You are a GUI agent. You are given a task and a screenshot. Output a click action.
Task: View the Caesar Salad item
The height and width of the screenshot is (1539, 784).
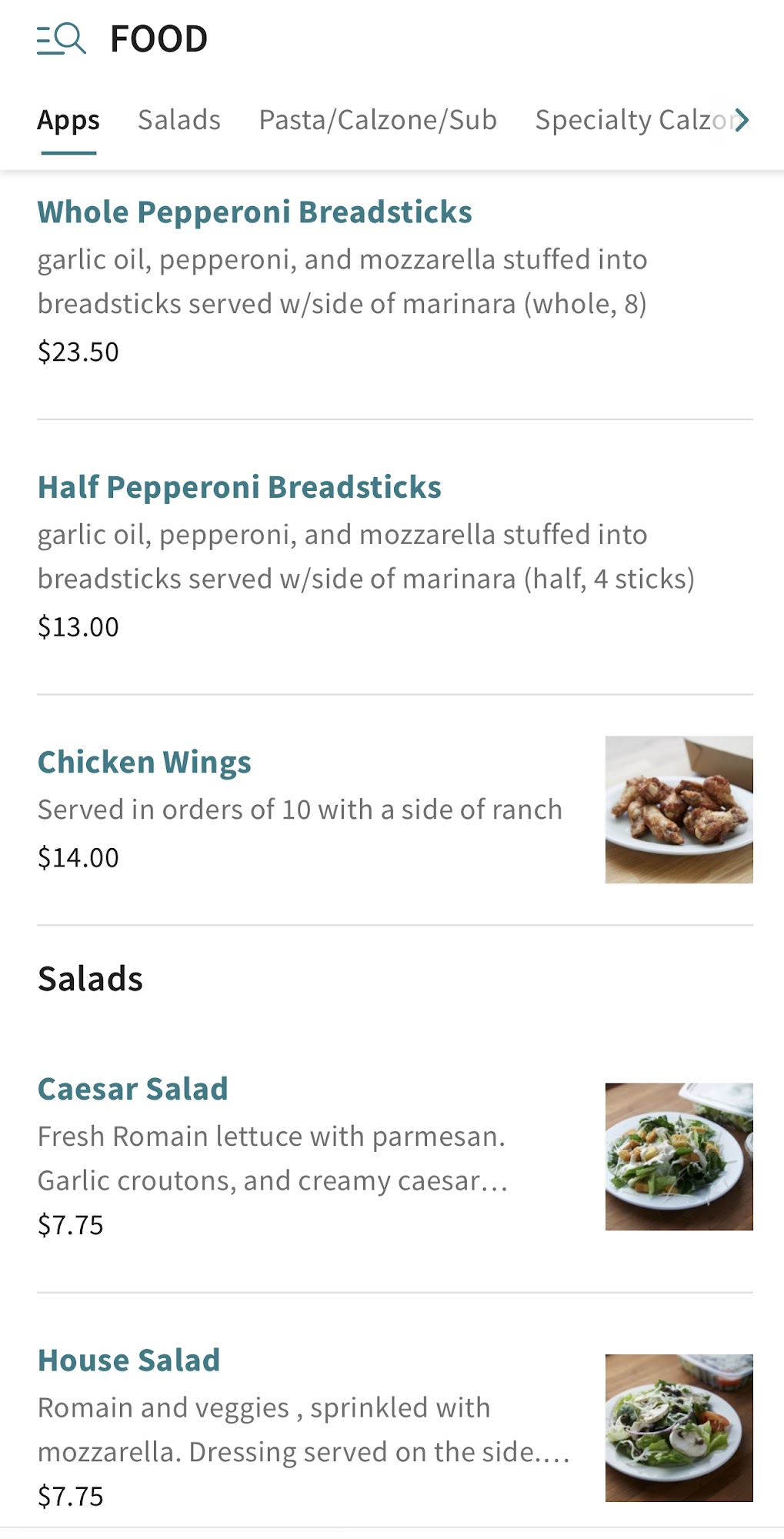tap(133, 1090)
